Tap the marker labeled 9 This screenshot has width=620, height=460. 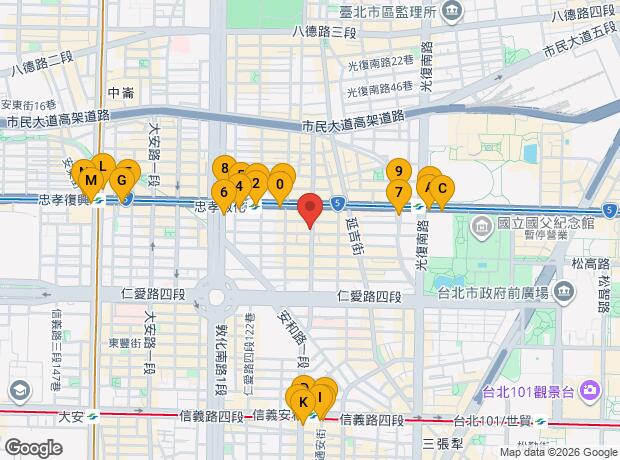(x=398, y=171)
